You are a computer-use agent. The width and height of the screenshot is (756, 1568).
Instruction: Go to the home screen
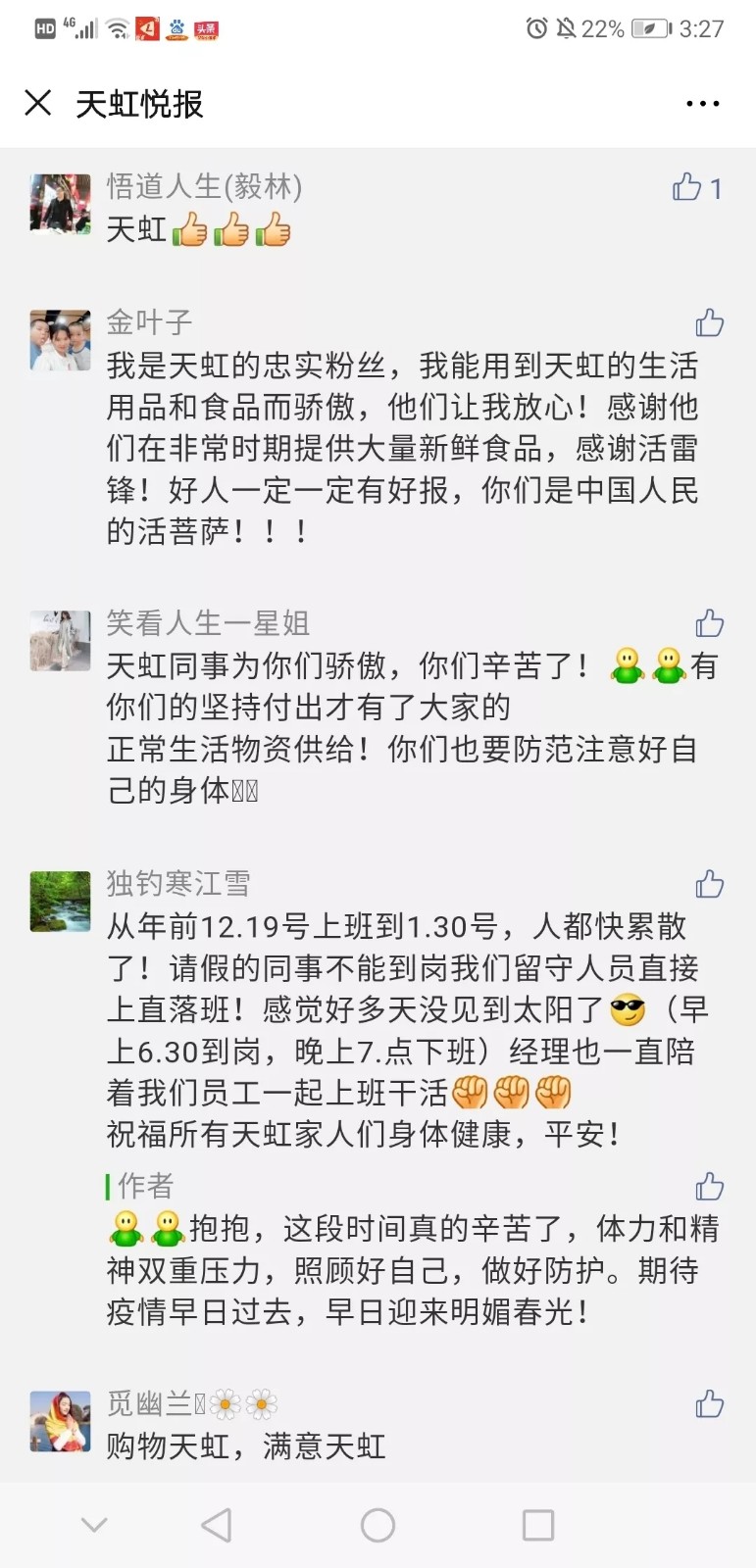(x=378, y=1525)
